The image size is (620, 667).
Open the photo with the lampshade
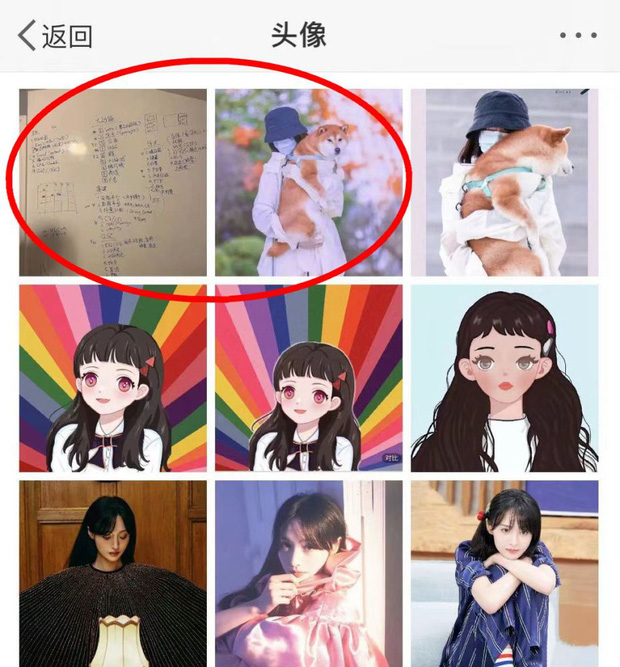coord(113,574)
